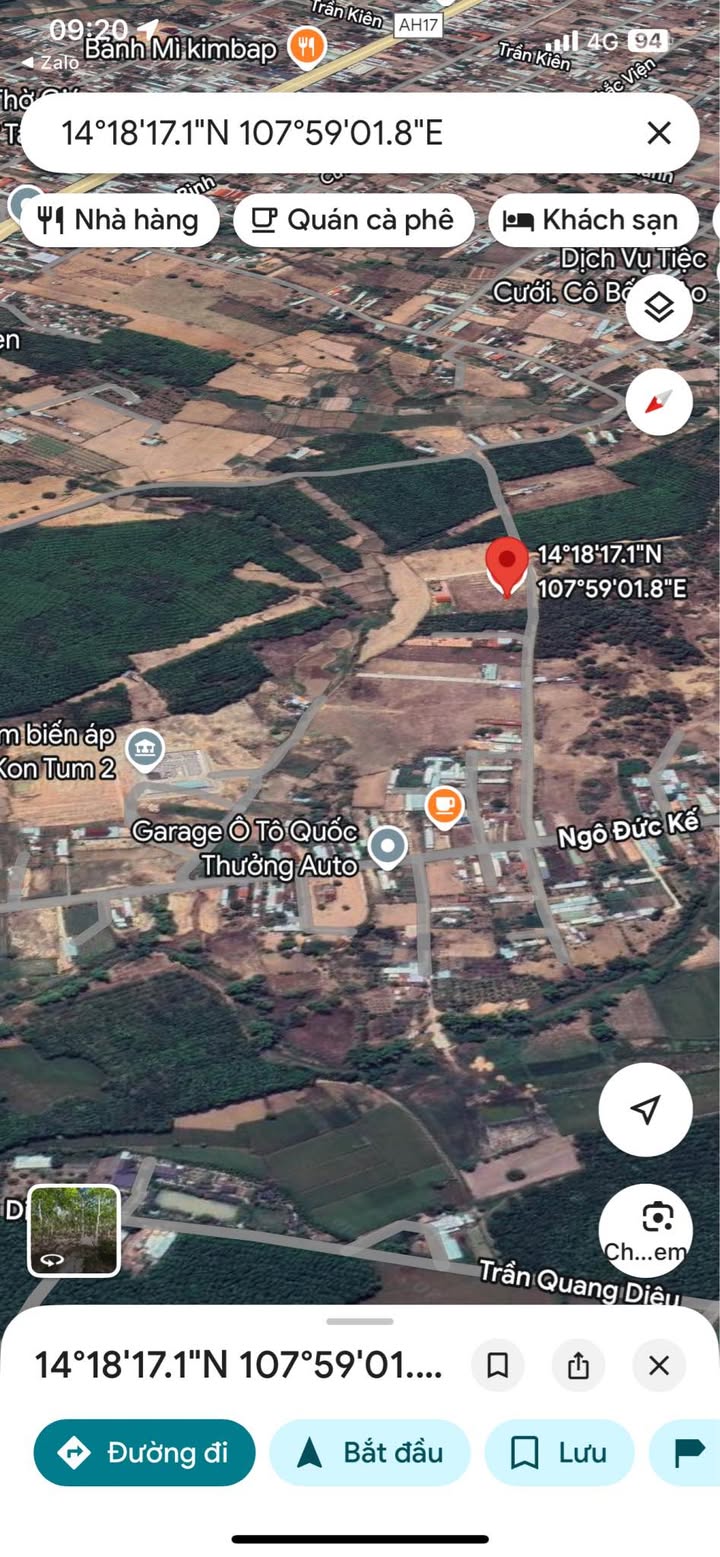720x1557 pixels.
Task: Bookmark the dropped pin location
Action: [498, 1365]
